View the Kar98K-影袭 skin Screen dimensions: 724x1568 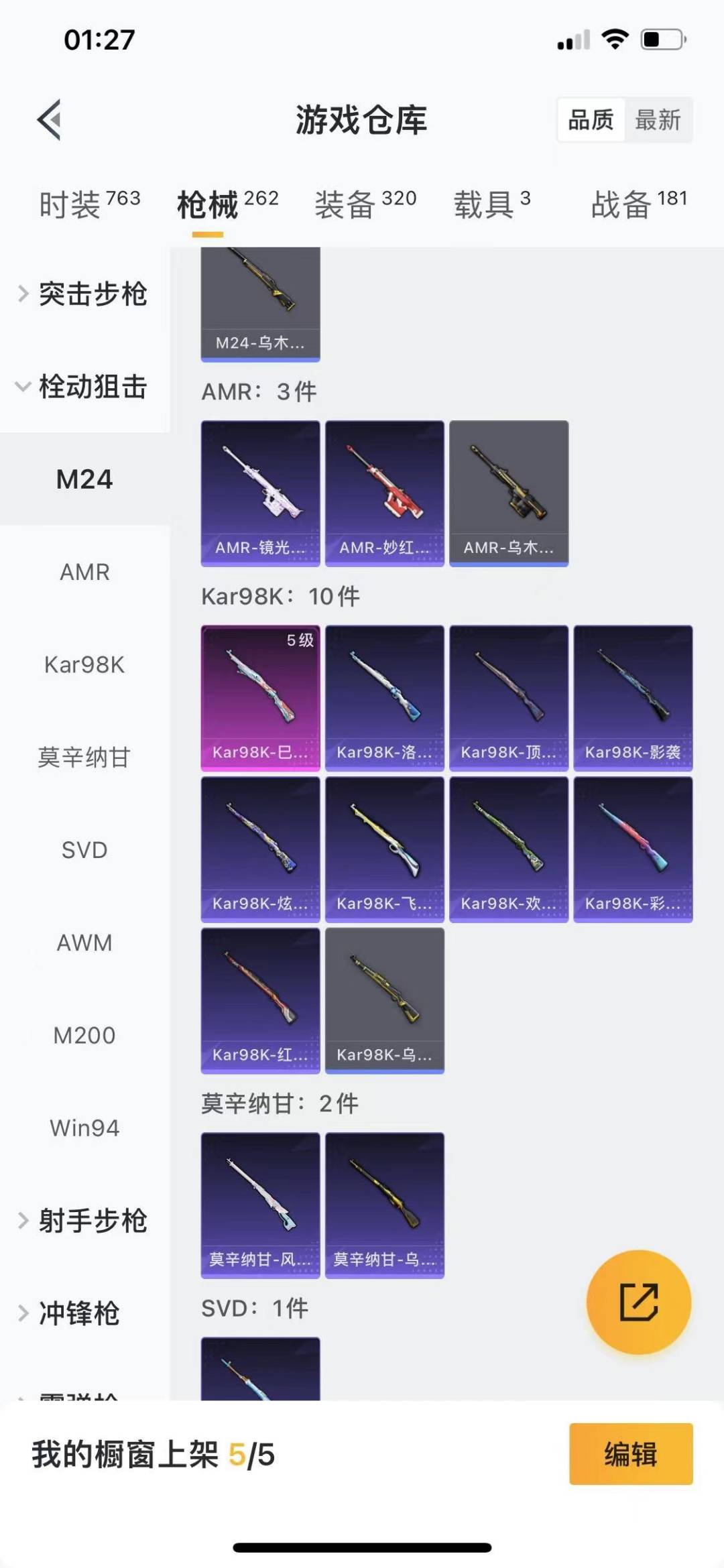(633, 698)
